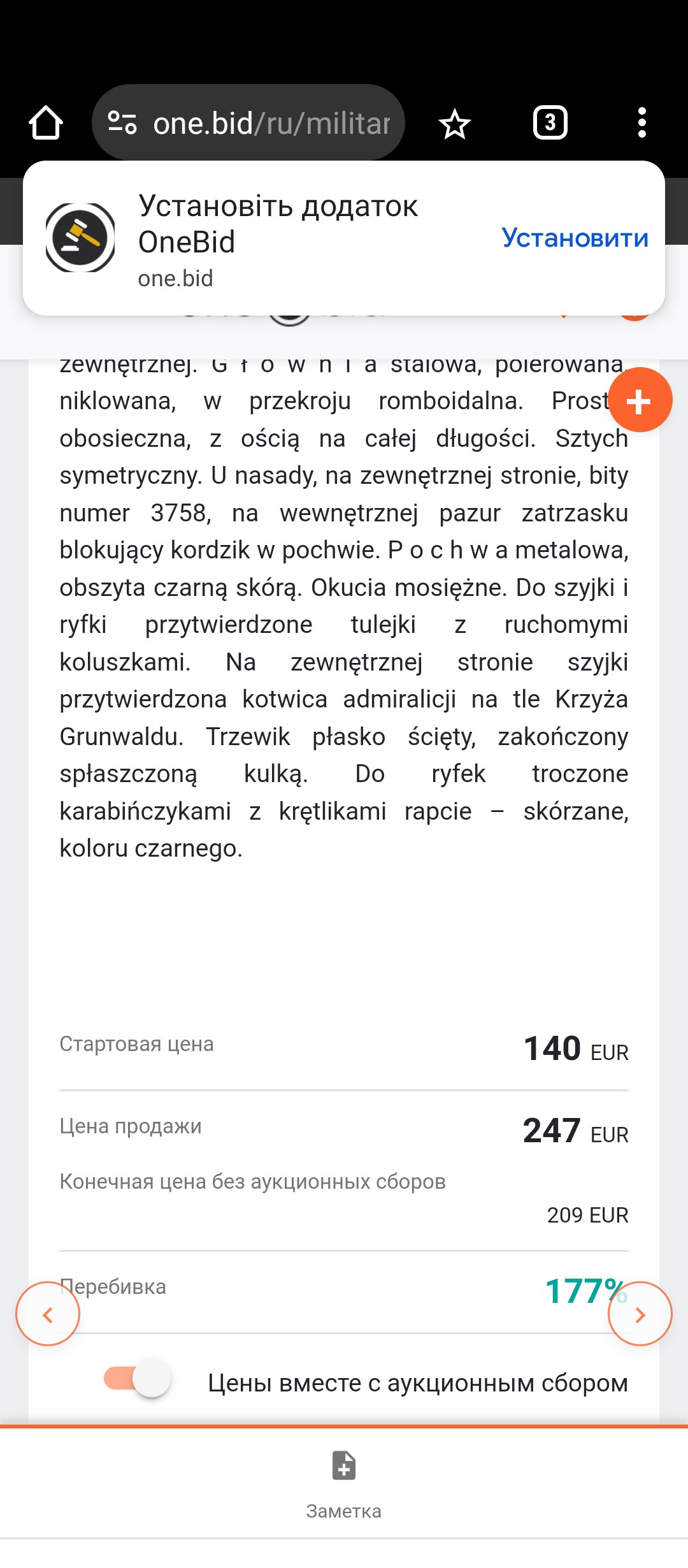Bookmark this page with the star

[x=454, y=123]
